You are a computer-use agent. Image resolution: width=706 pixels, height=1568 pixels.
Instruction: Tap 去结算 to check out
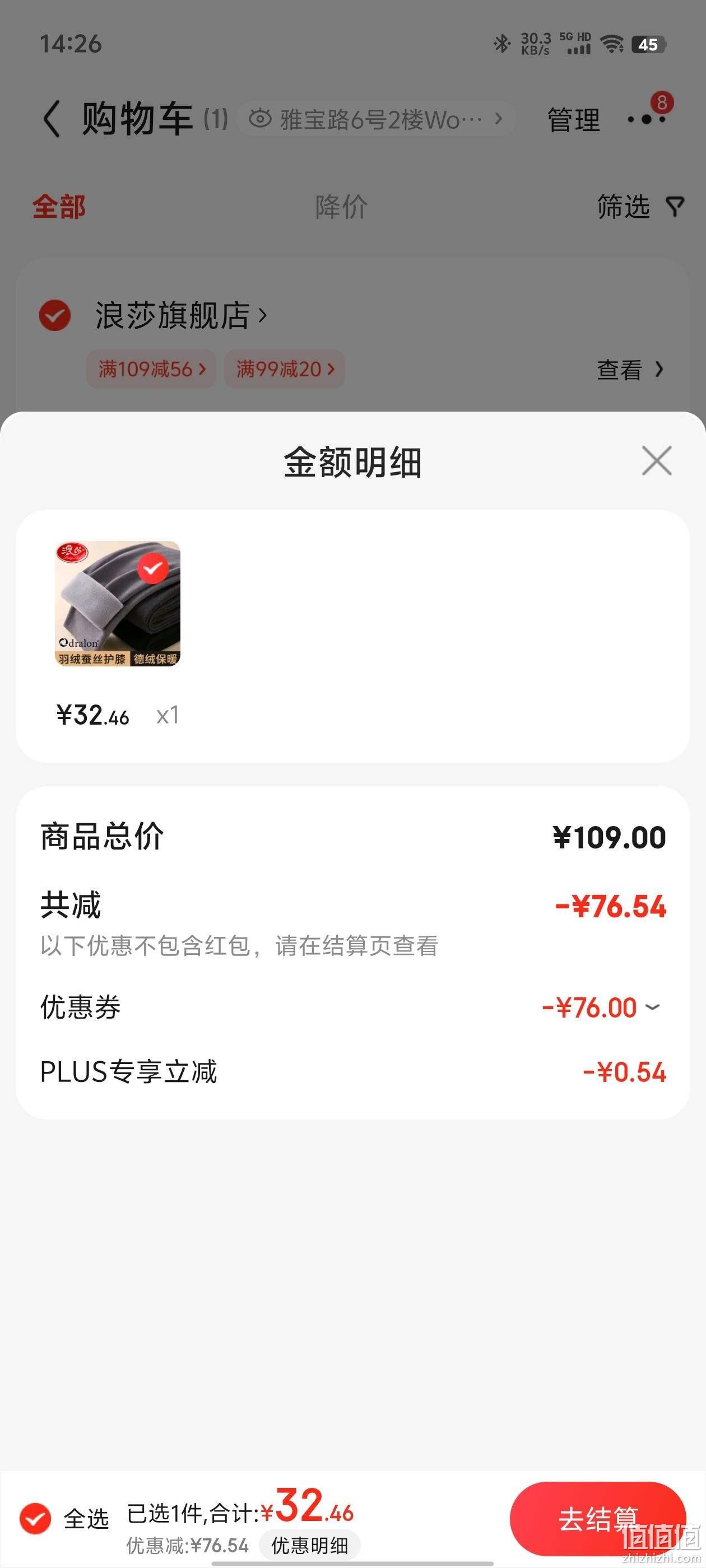point(597,1519)
